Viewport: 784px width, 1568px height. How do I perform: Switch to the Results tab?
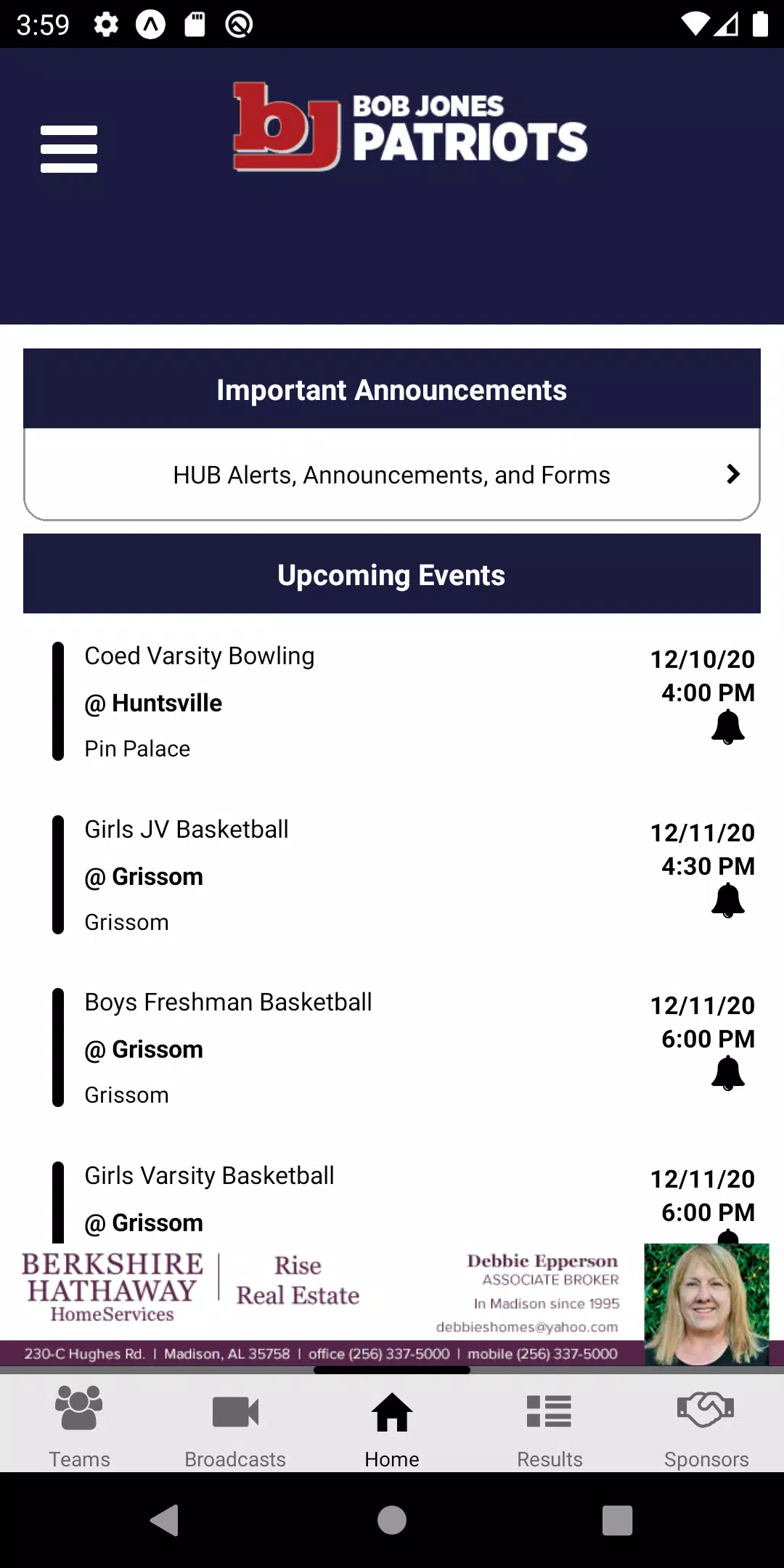(x=550, y=1426)
